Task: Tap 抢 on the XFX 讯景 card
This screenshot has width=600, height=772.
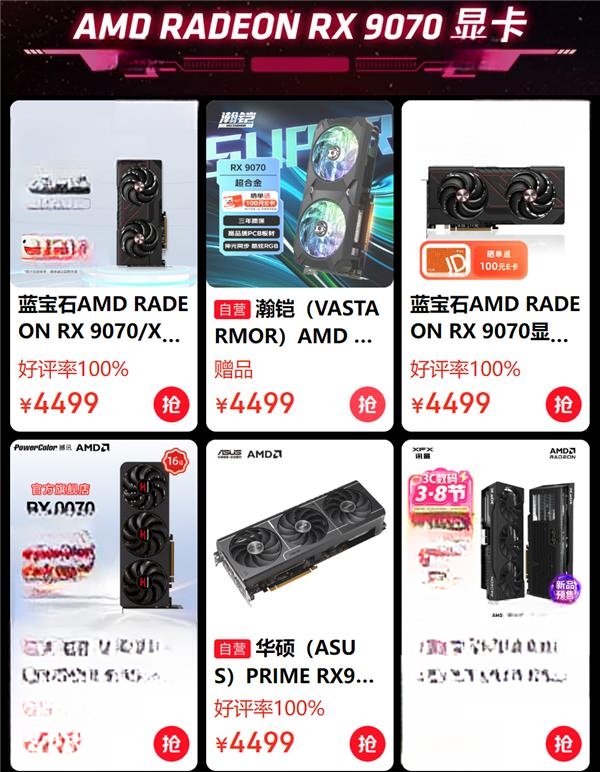Action: pos(563,743)
